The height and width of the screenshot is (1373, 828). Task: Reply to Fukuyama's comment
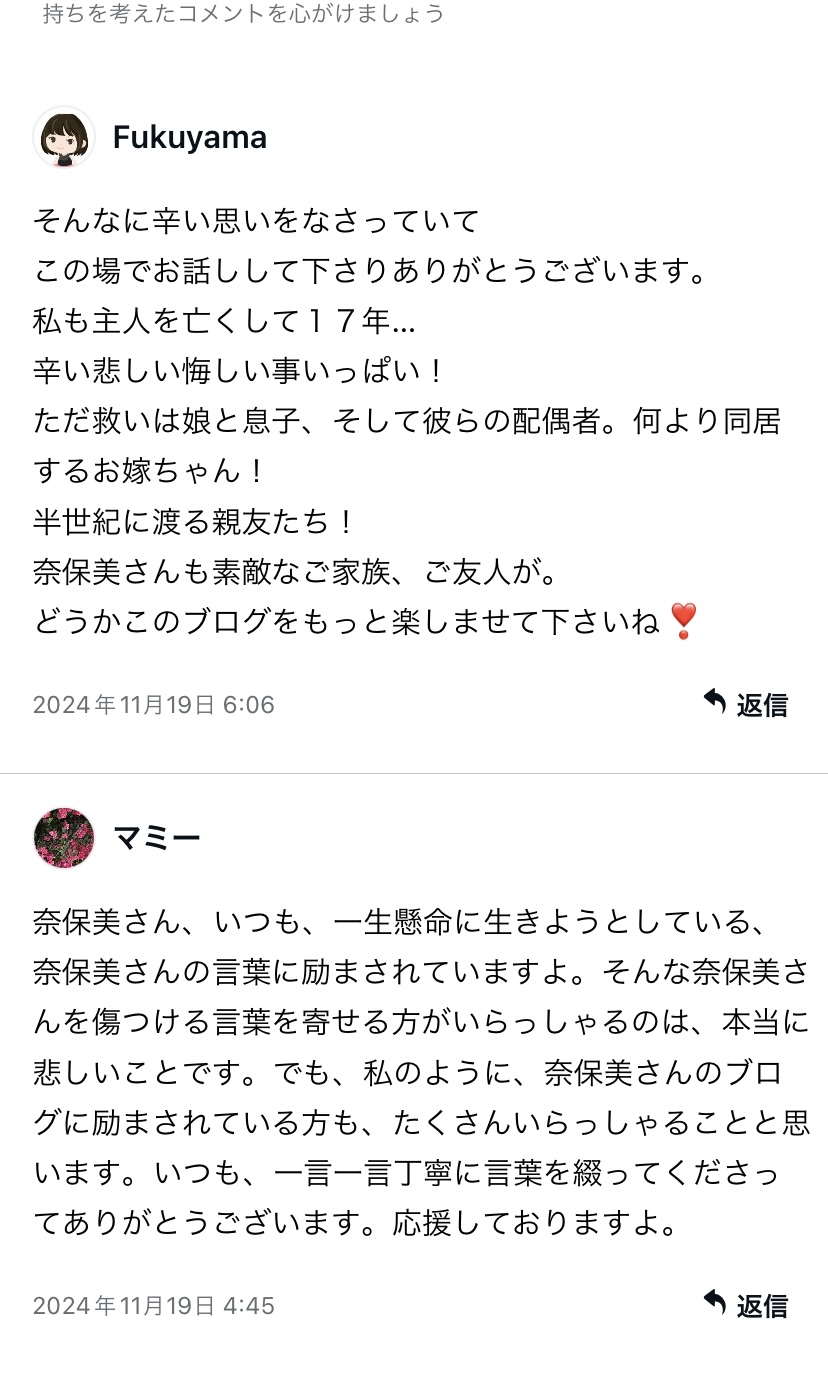point(746,704)
